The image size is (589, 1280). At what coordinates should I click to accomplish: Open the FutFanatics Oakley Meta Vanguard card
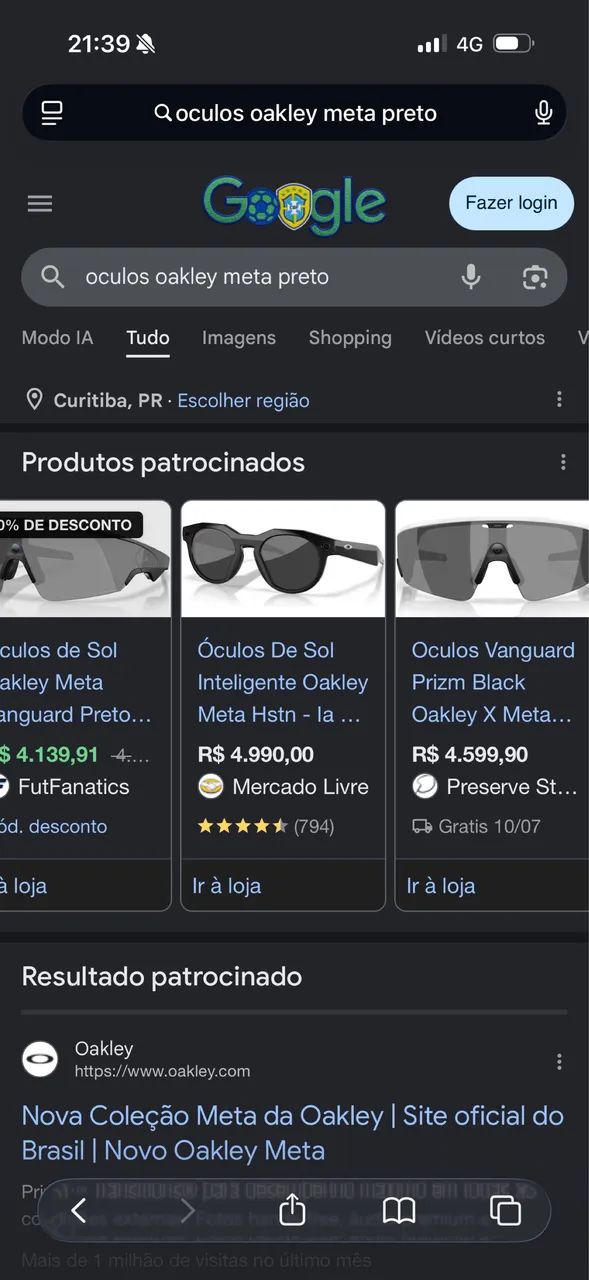(85, 705)
